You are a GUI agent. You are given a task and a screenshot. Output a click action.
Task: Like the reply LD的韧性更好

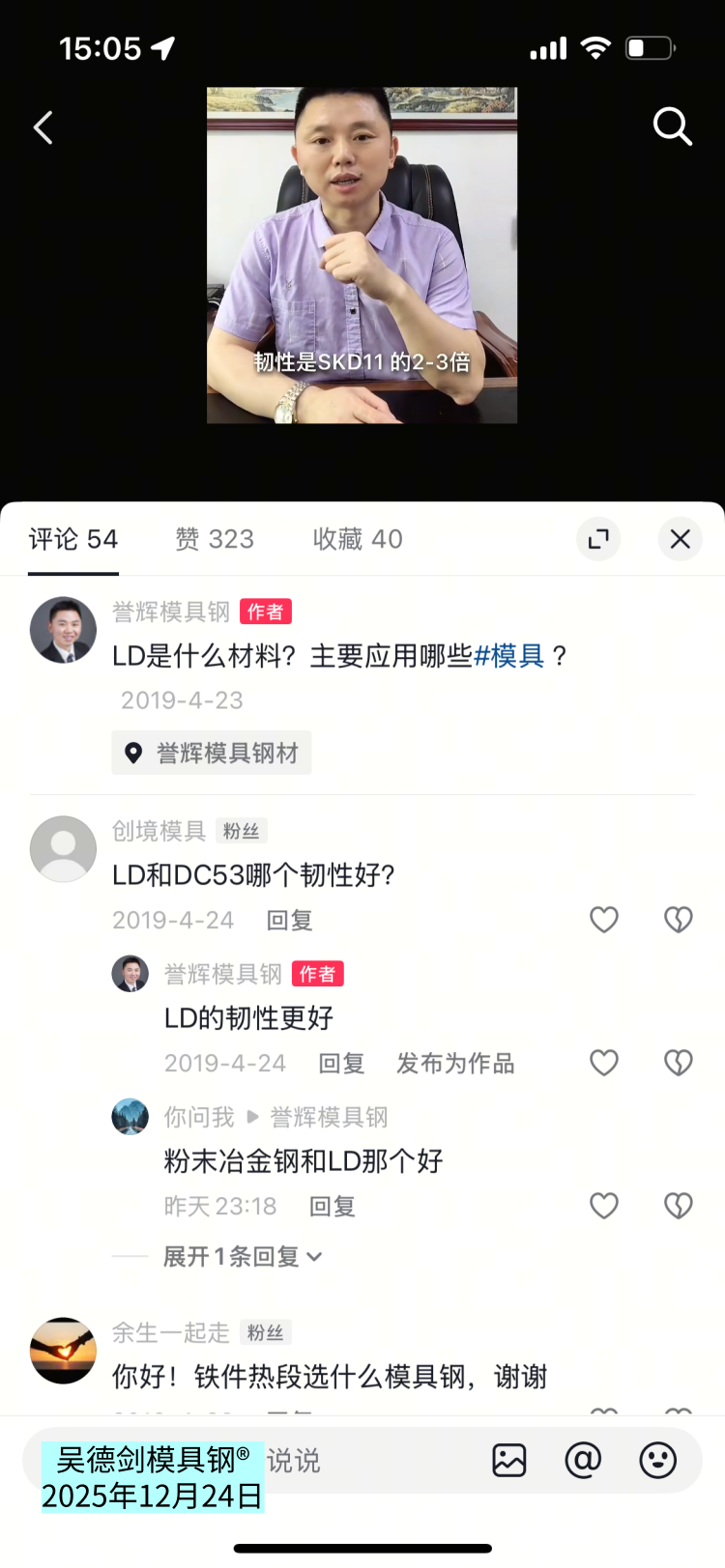(604, 1063)
